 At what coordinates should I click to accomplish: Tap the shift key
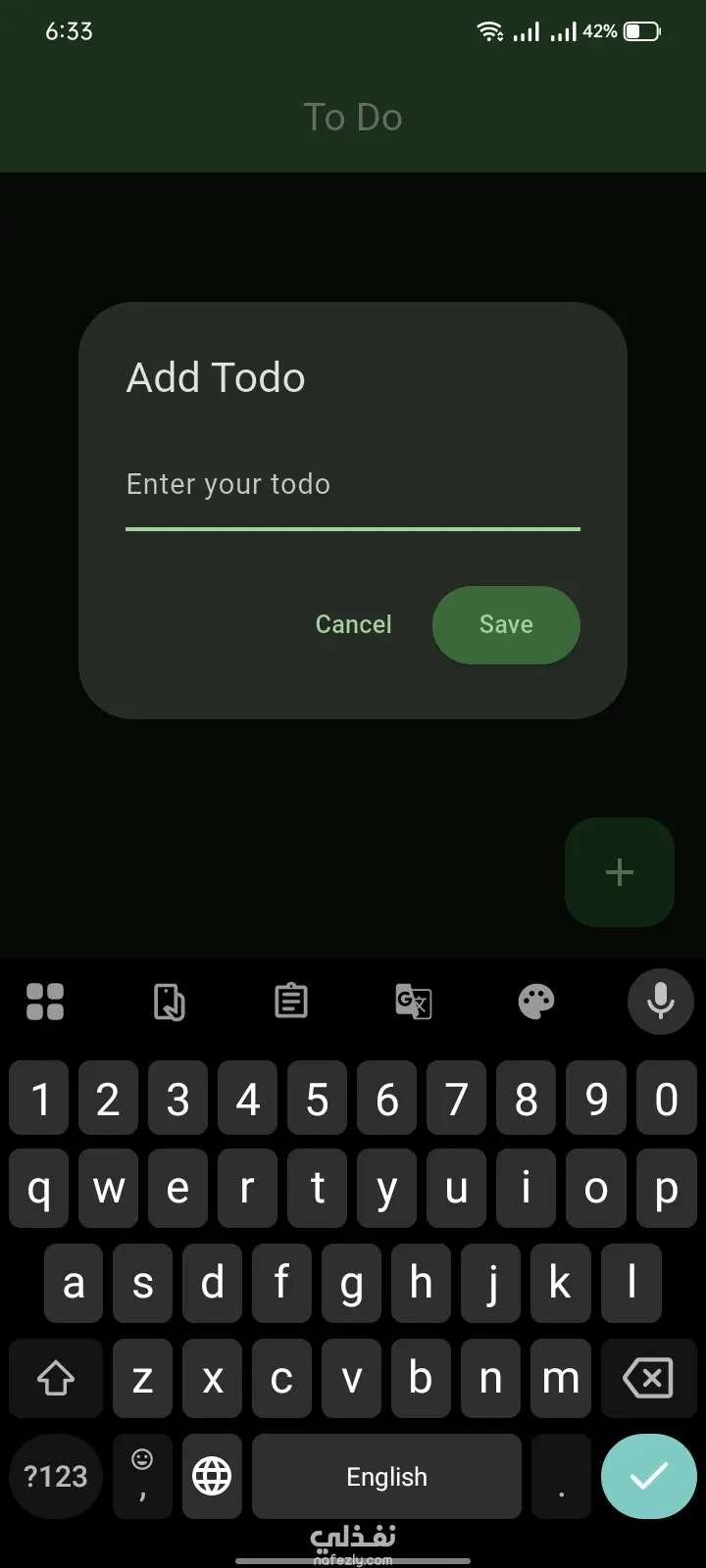[x=56, y=1378]
